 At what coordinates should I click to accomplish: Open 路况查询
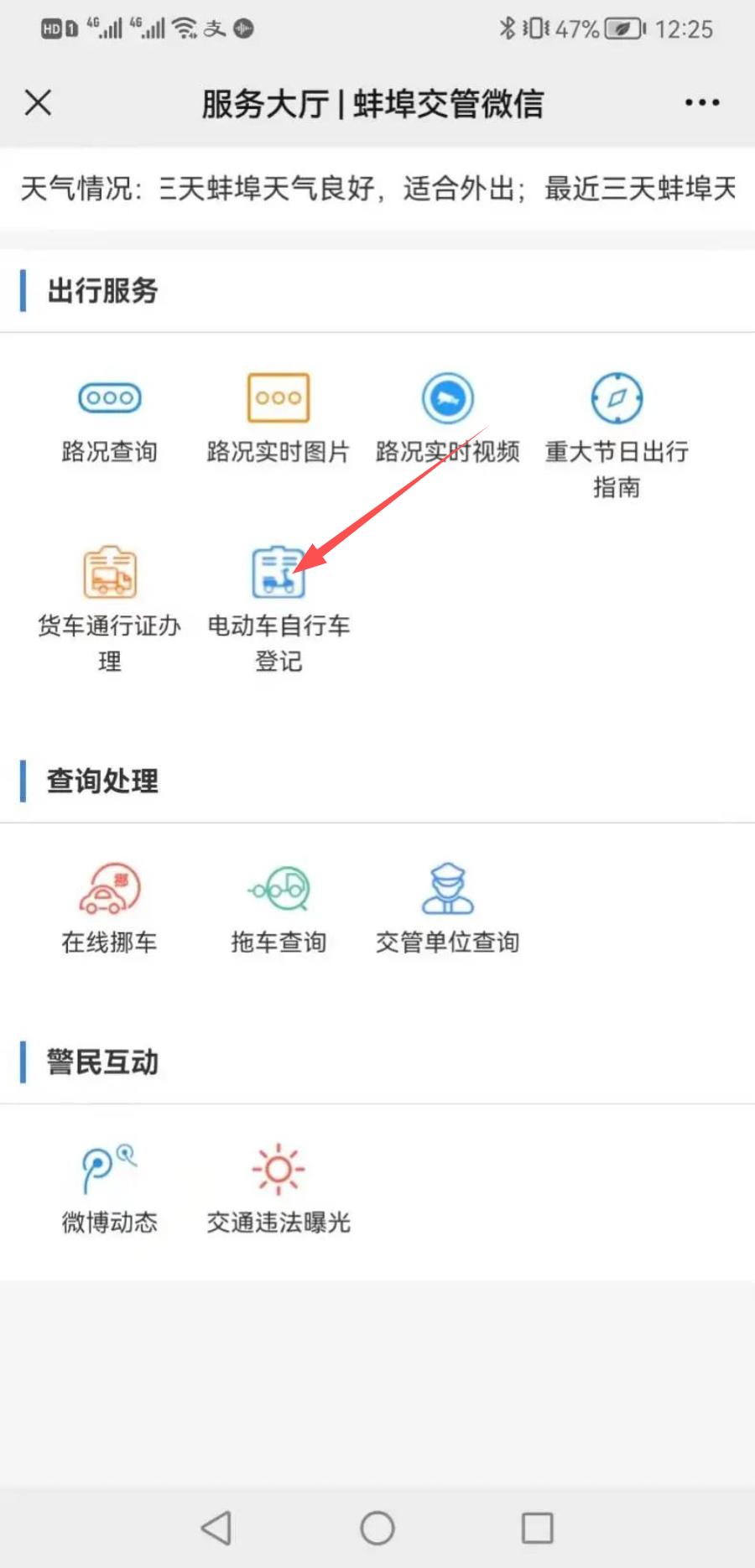pyautogui.click(x=110, y=418)
